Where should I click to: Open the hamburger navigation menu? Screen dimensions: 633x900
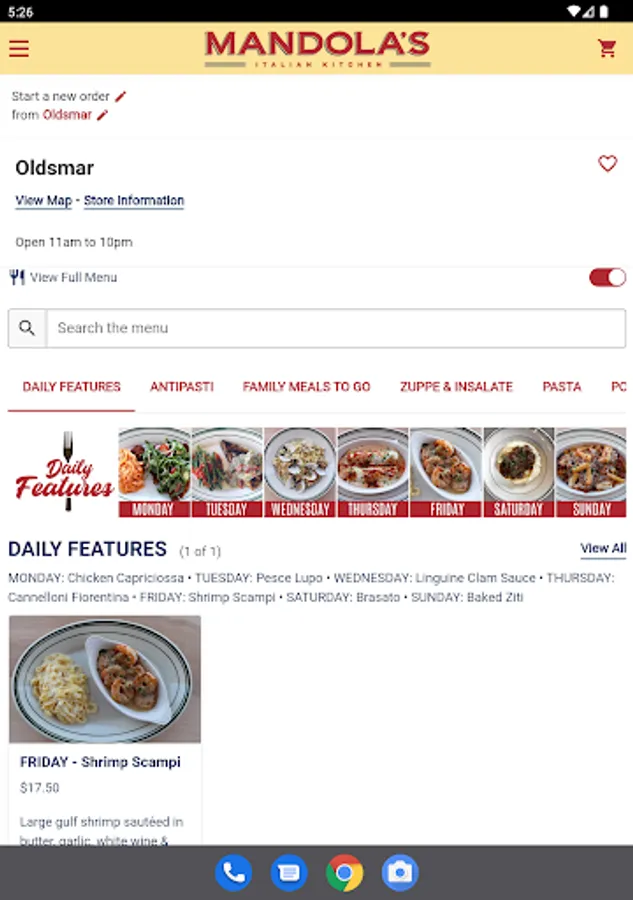click(19, 48)
